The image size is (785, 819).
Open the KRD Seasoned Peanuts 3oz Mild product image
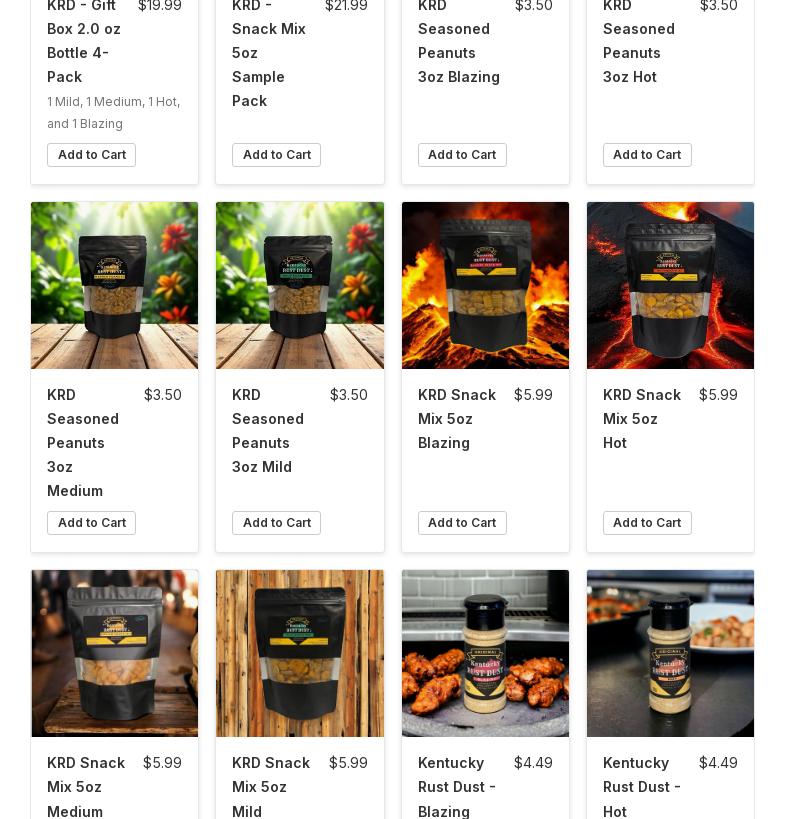(300, 285)
